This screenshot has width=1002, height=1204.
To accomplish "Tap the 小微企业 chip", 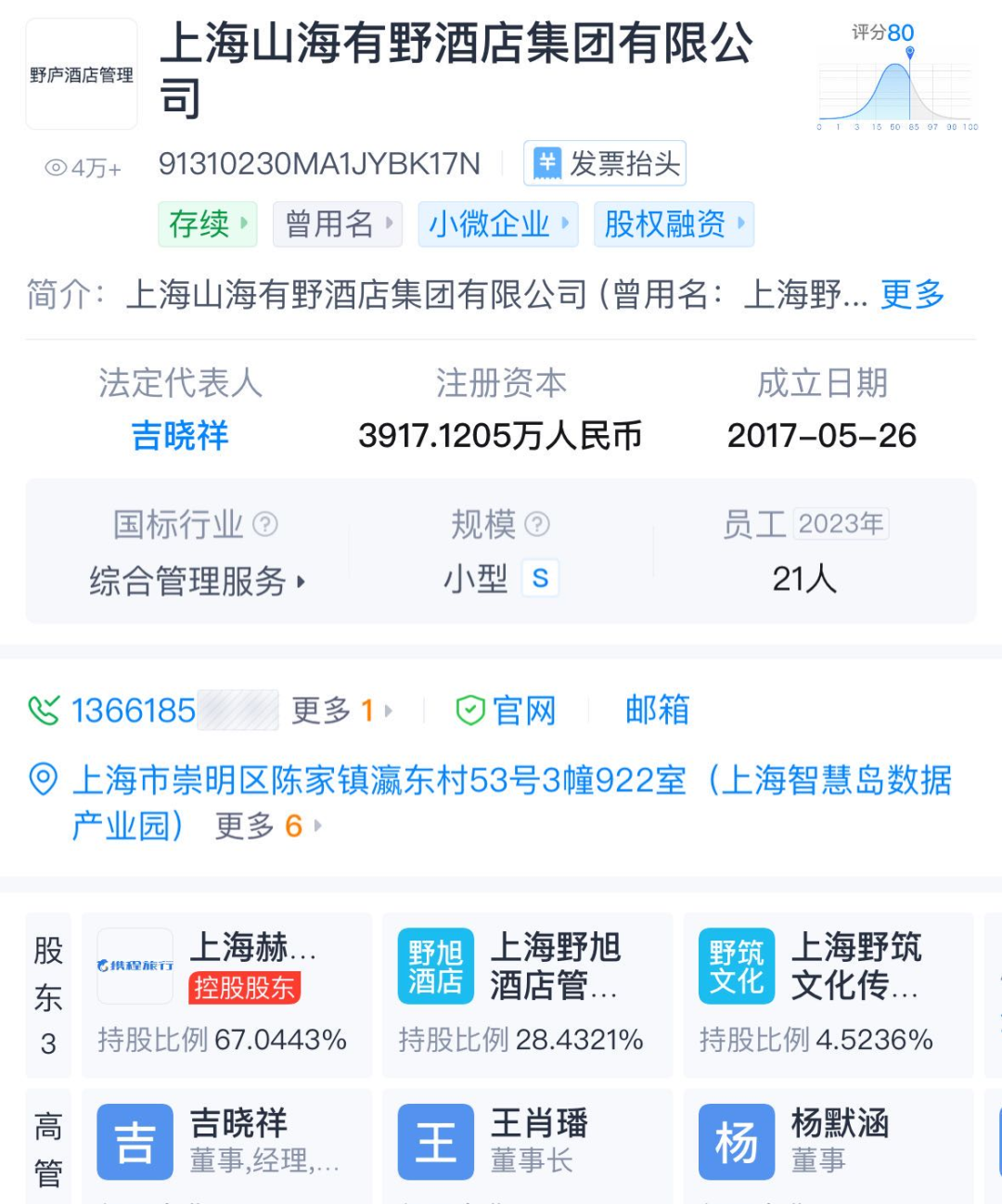I will [497, 224].
